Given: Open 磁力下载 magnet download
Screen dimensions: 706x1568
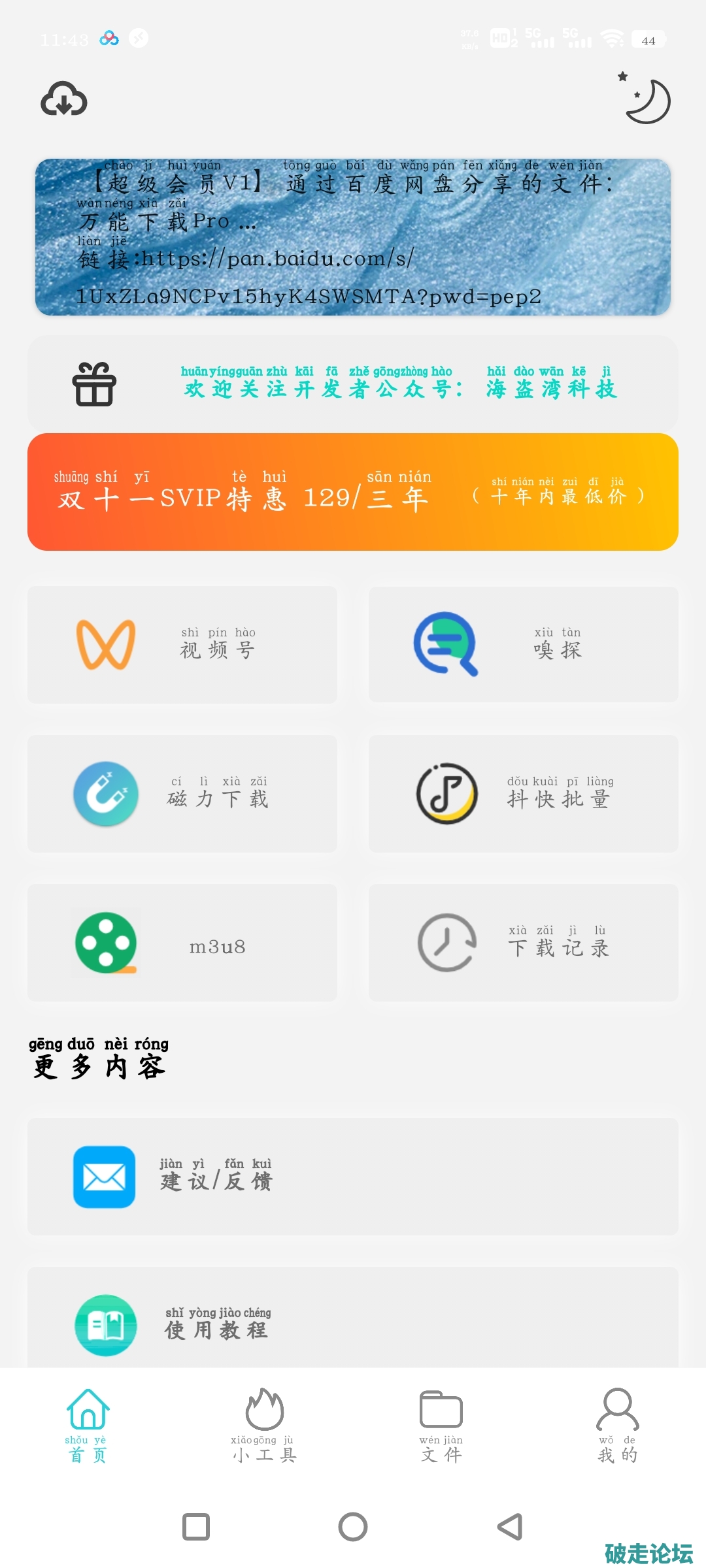Looking at the screenshot, I should pyautogui.click(x=182, y=794).
